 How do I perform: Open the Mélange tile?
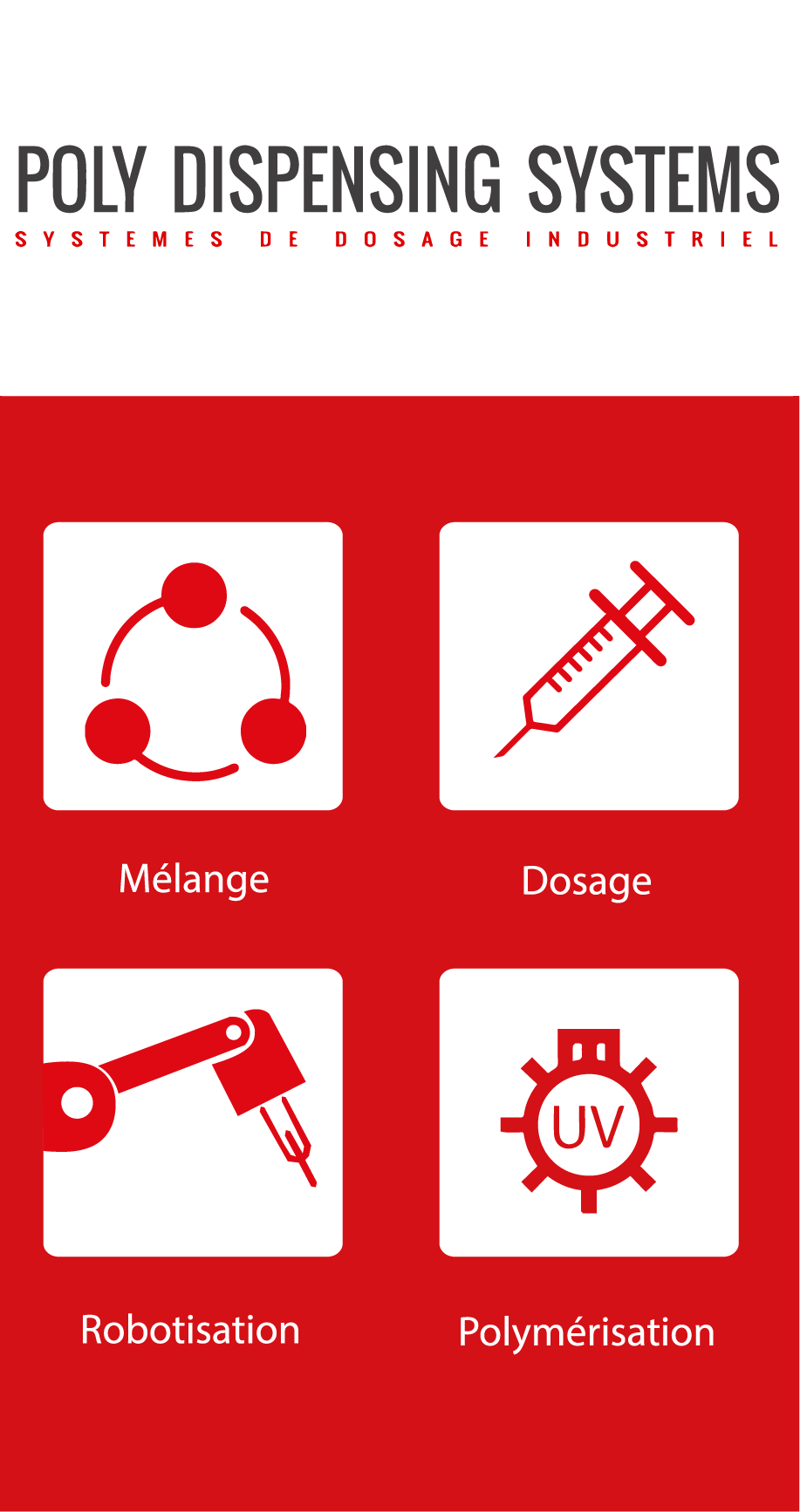[193, 666]
